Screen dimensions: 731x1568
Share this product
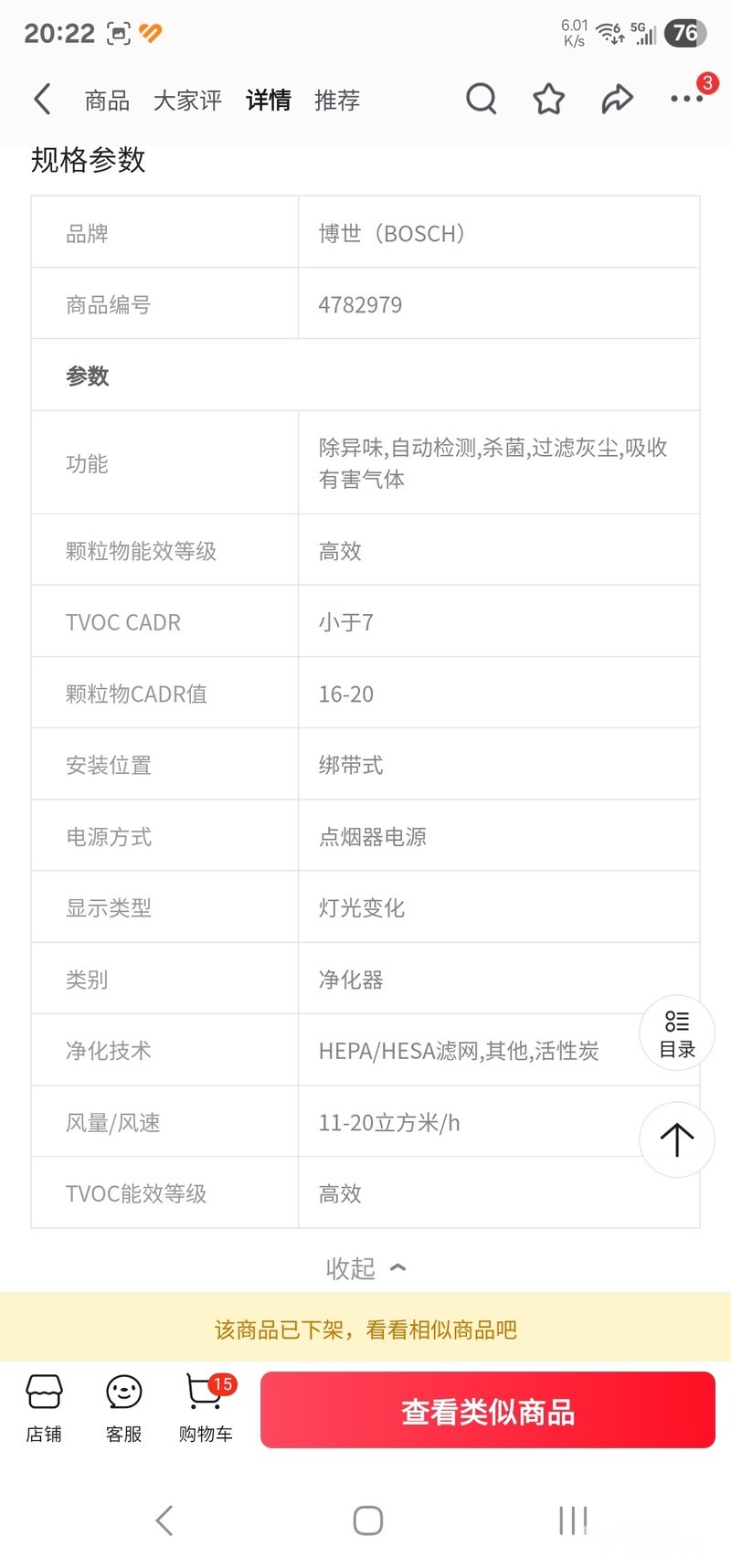tap(617, 99)
